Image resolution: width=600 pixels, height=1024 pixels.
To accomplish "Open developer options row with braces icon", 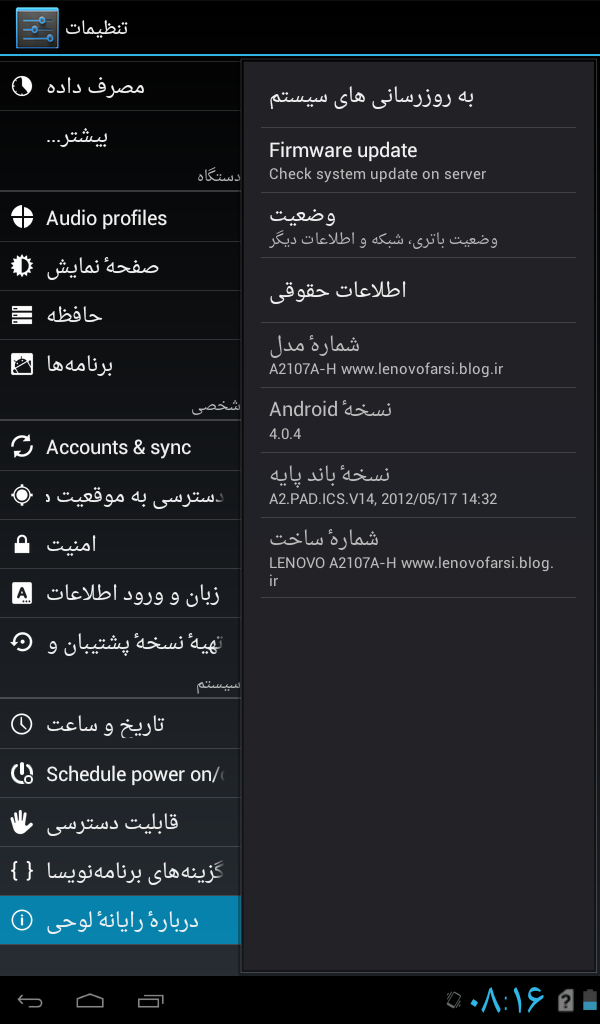I will pyautogui.click(x=120, y=871).
